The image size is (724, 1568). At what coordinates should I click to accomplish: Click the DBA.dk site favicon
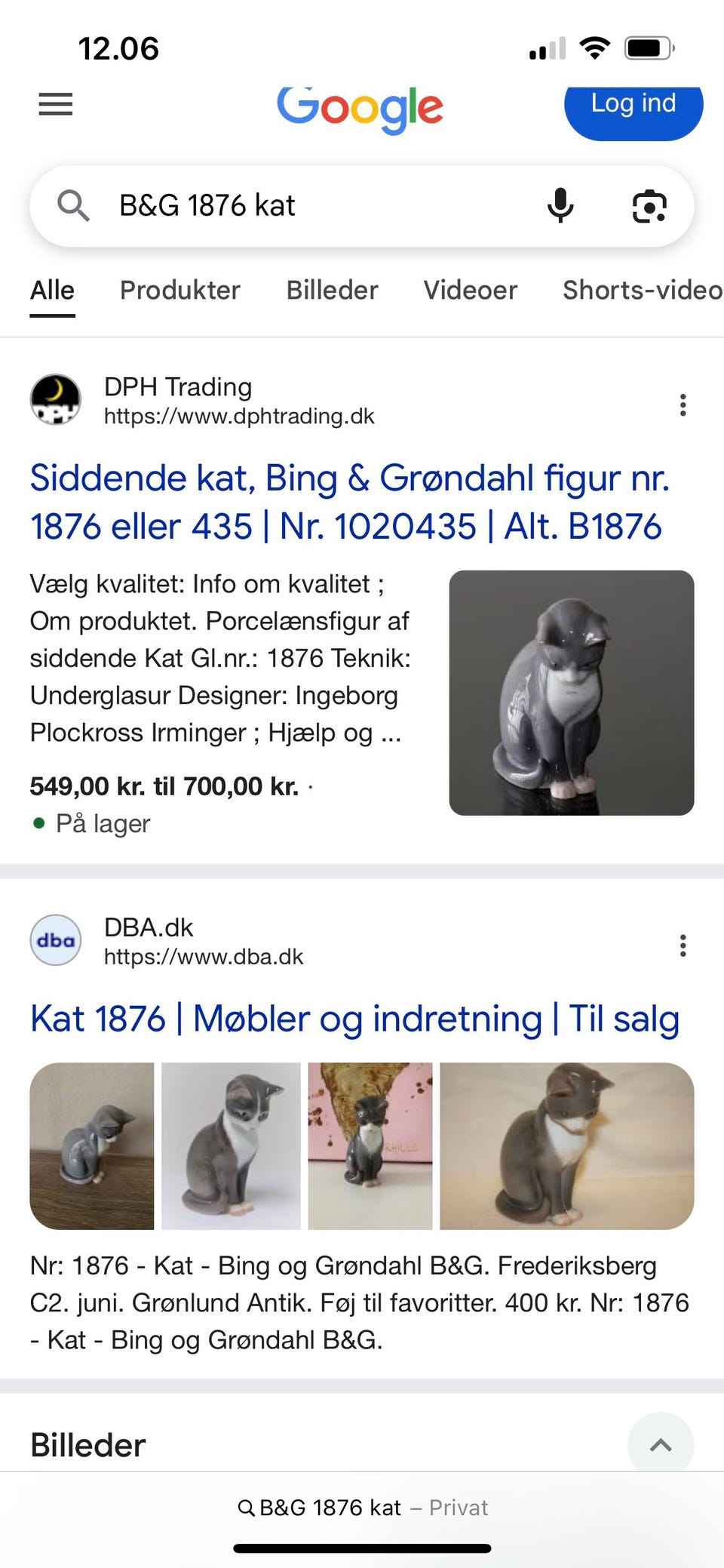tap(55, 940)
